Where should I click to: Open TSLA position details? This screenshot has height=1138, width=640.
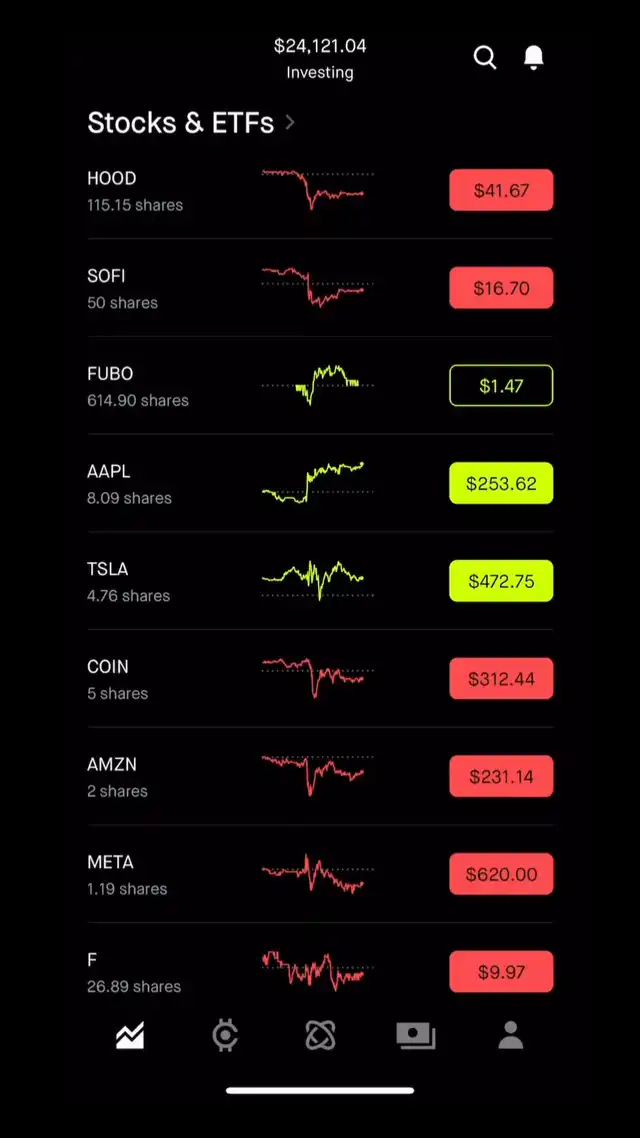point(128,581)
